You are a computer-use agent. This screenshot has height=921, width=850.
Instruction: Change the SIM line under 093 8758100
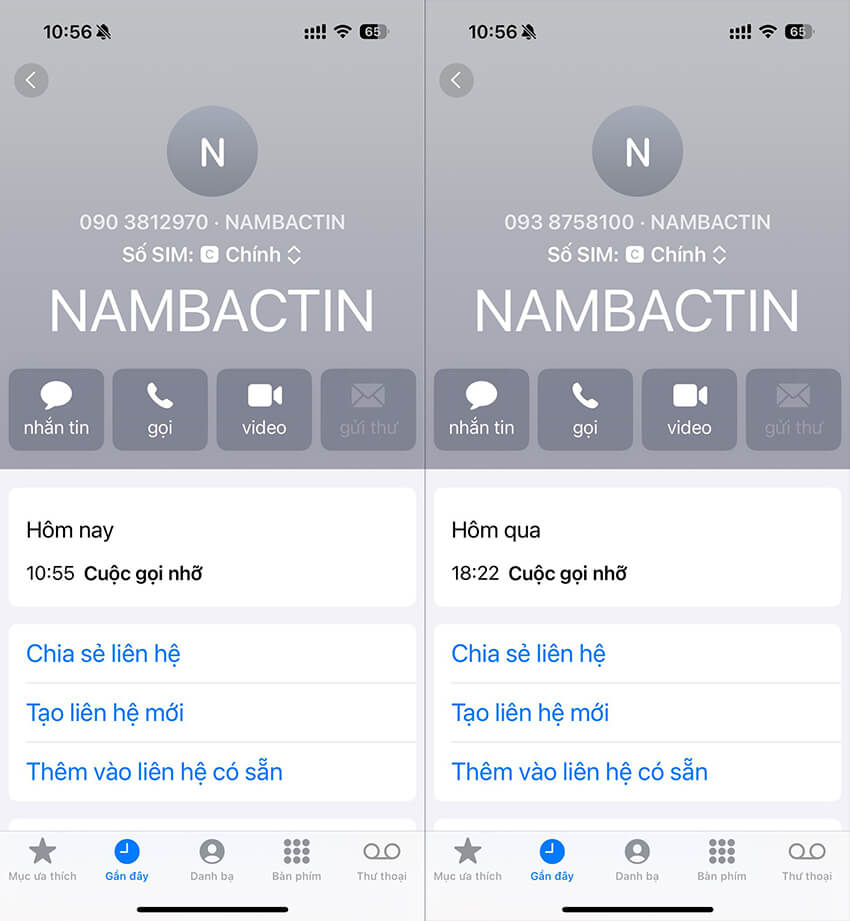(x=677, y=255)
